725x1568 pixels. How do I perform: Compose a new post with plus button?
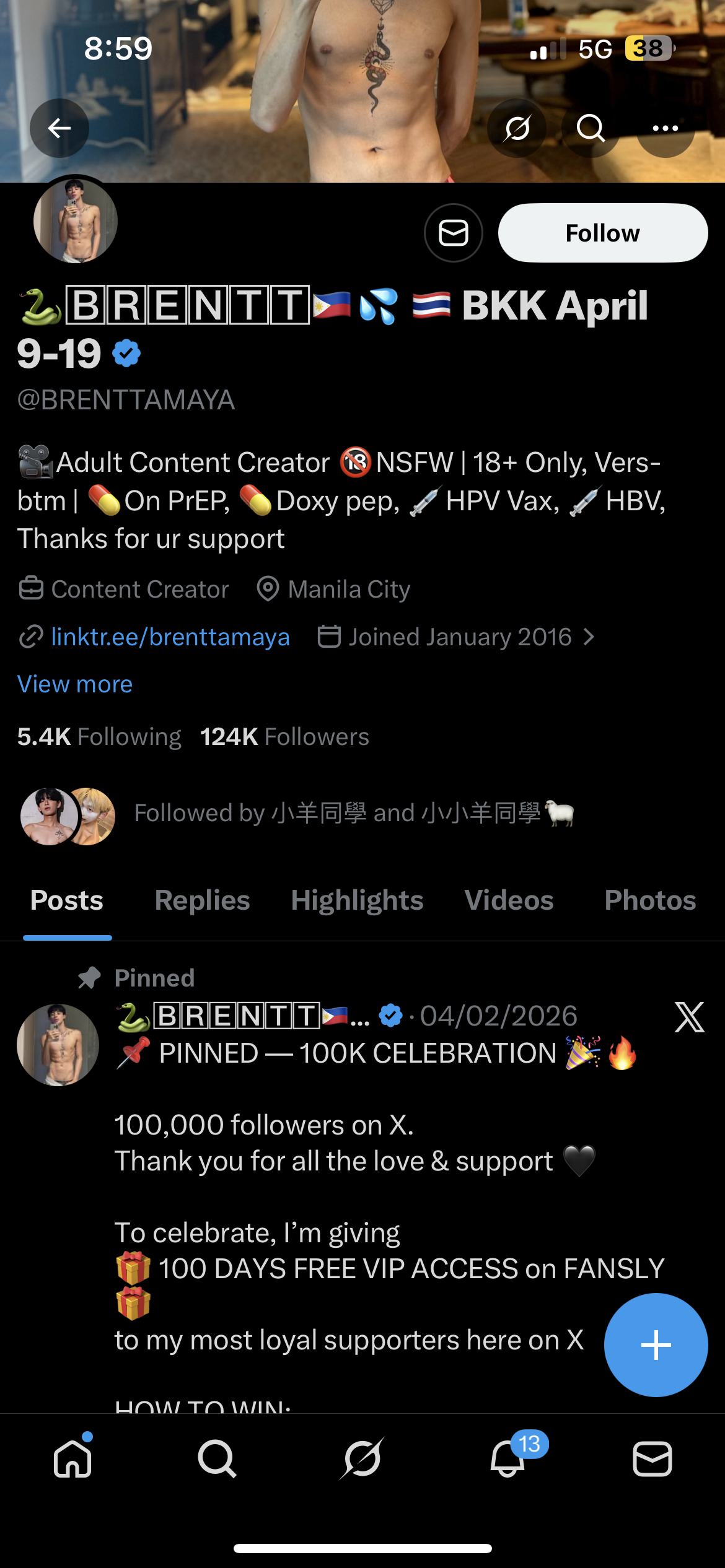coord(656,1345)
